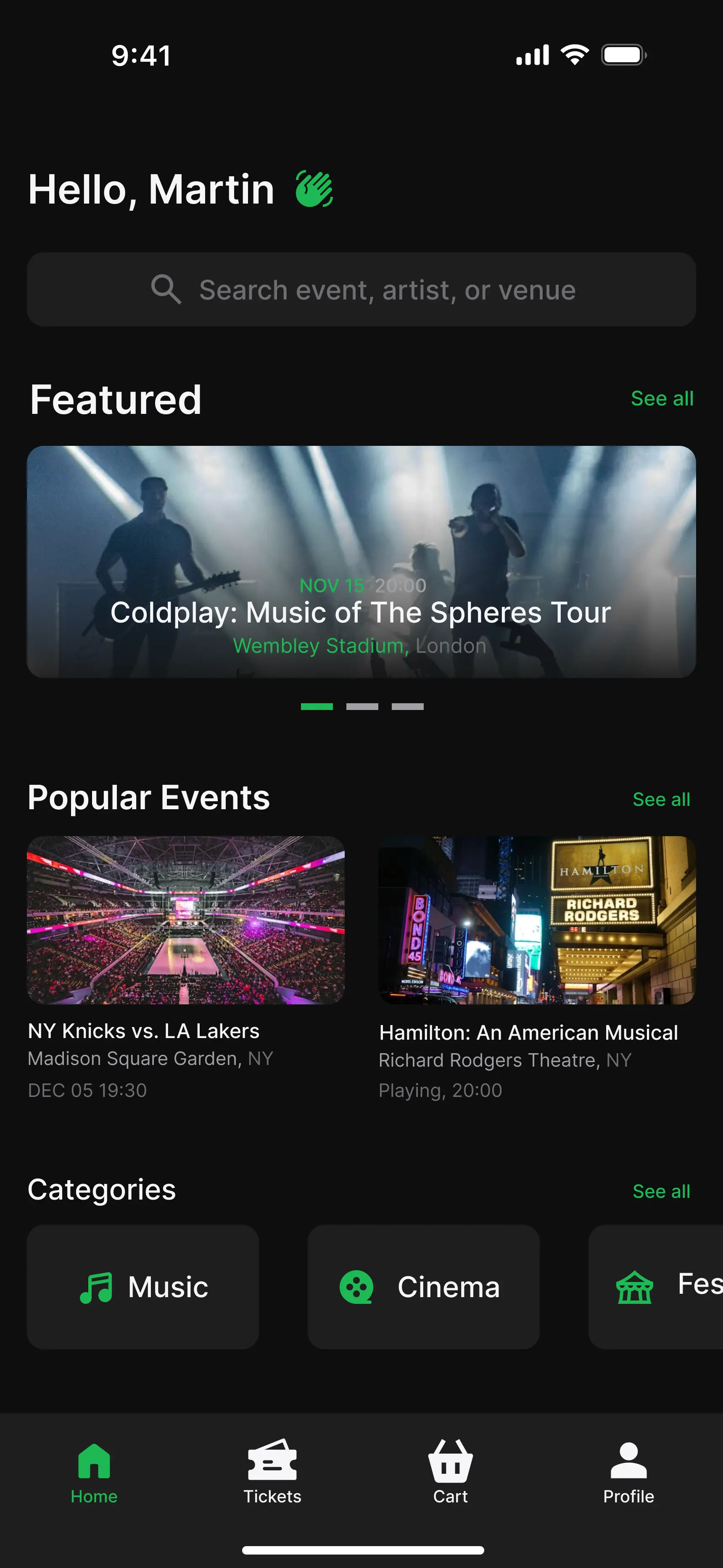See all Featured events
723x1568 pixels.
point(662,399)
